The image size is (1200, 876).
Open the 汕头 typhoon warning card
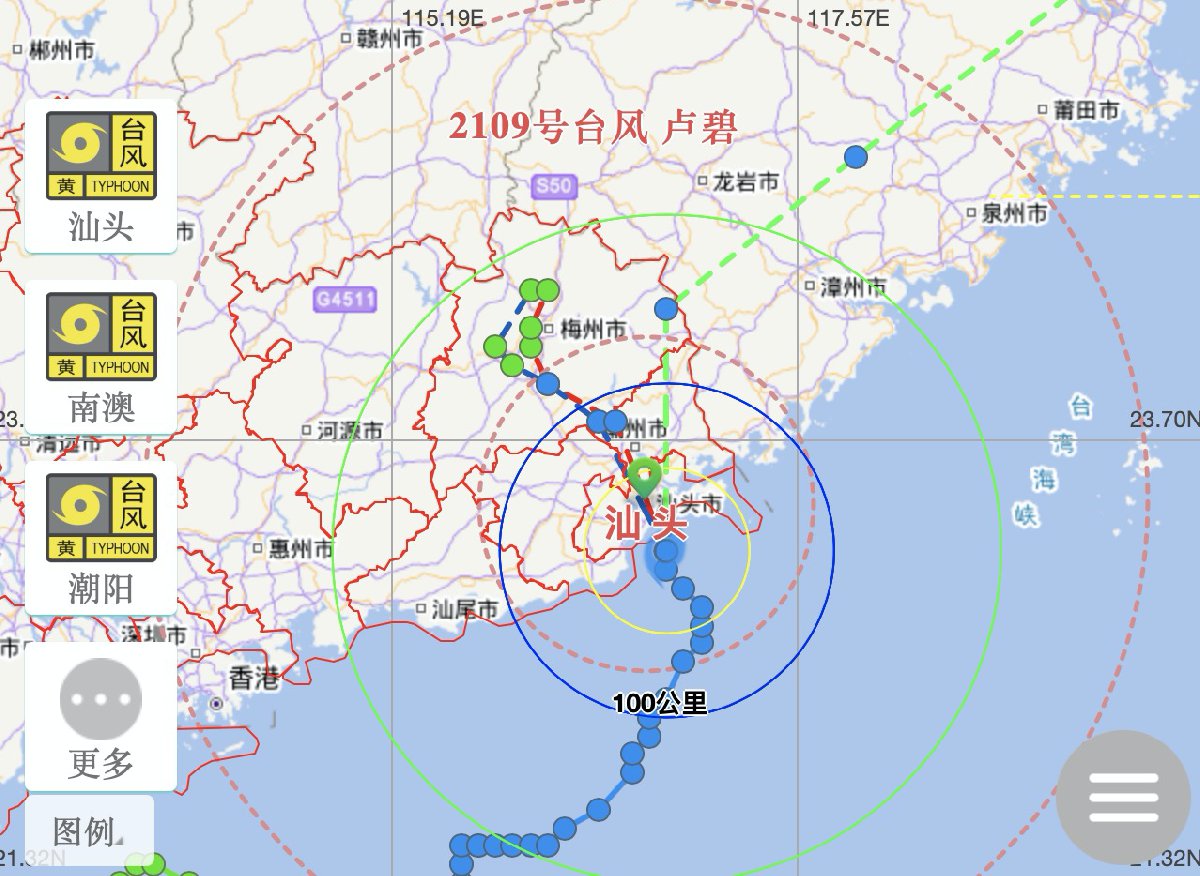pos(101,175)
